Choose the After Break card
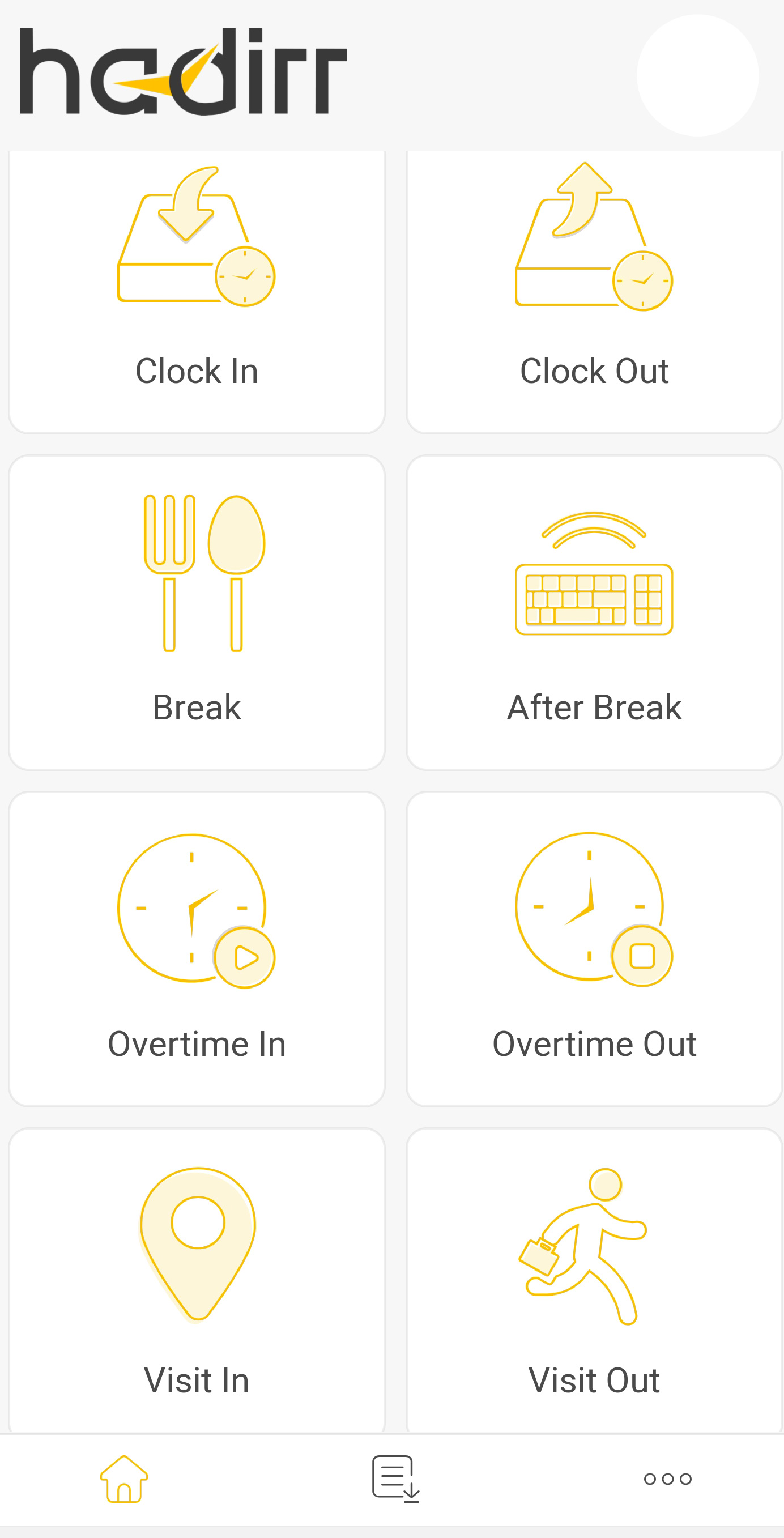This screenshot has height=1538, width=784. pyautogui.click(x=594, y=612)
